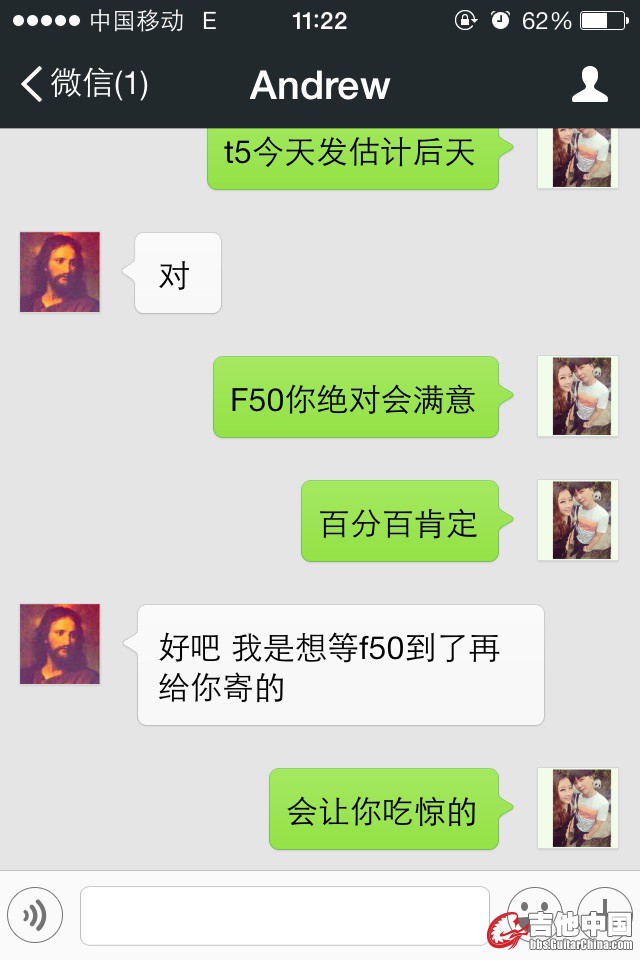Tap Andrew's avatar beside the 对 message

click(x=60, y=272)
